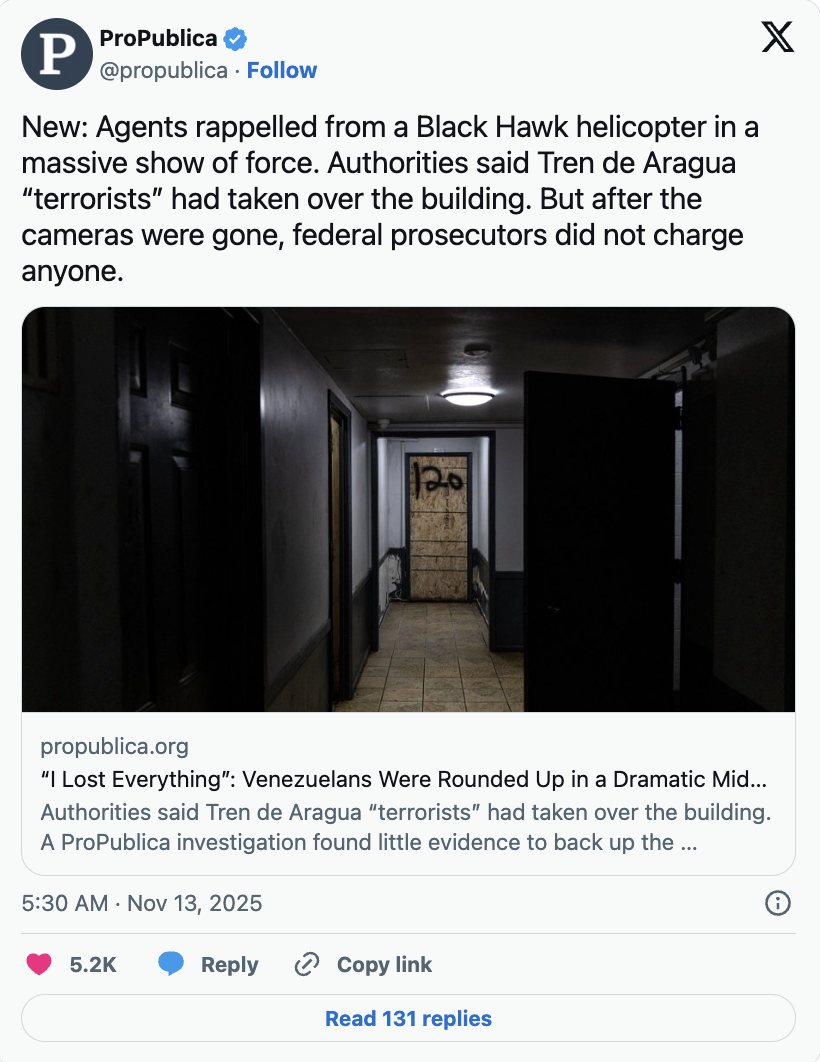Reply to this tweet
The height and width of the screenshot is (1062, 820).
point(208,964)
